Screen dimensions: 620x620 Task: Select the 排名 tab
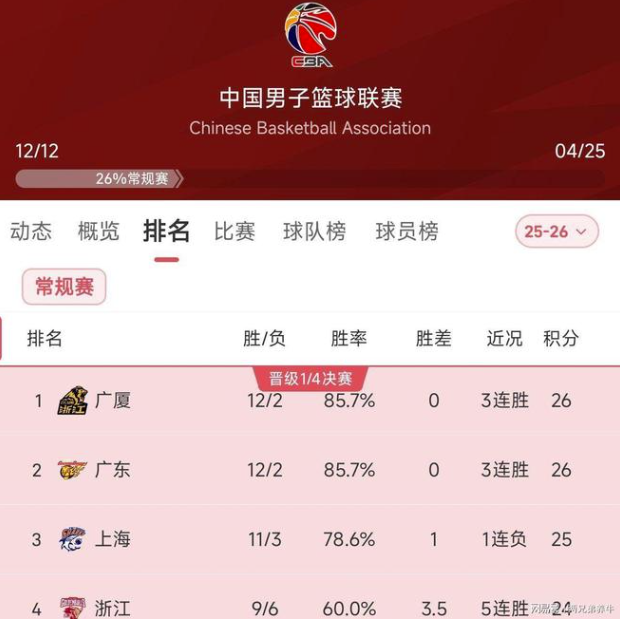click(x=166, y=232)
